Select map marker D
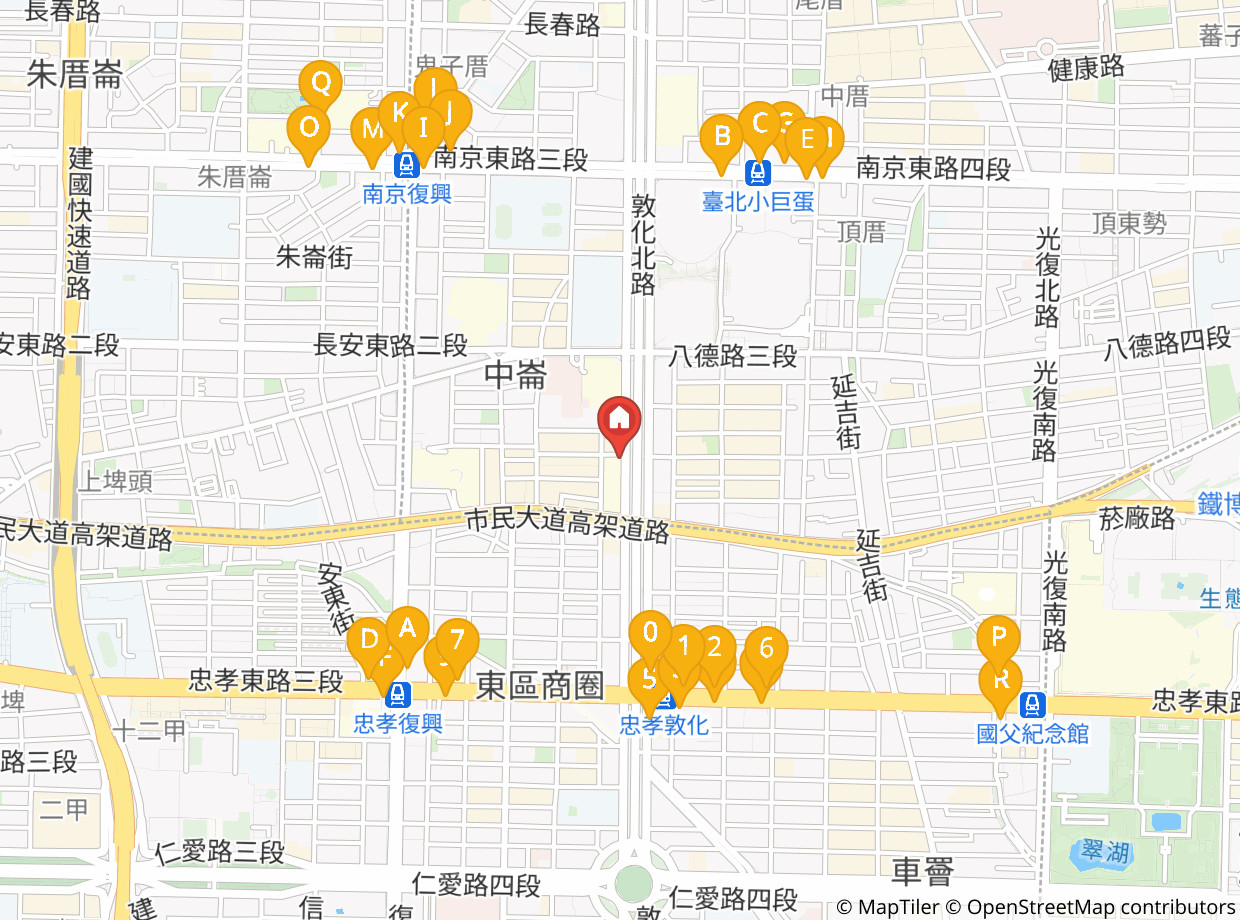The width and height of the screenshot is (1240, 920). [367, 640]
